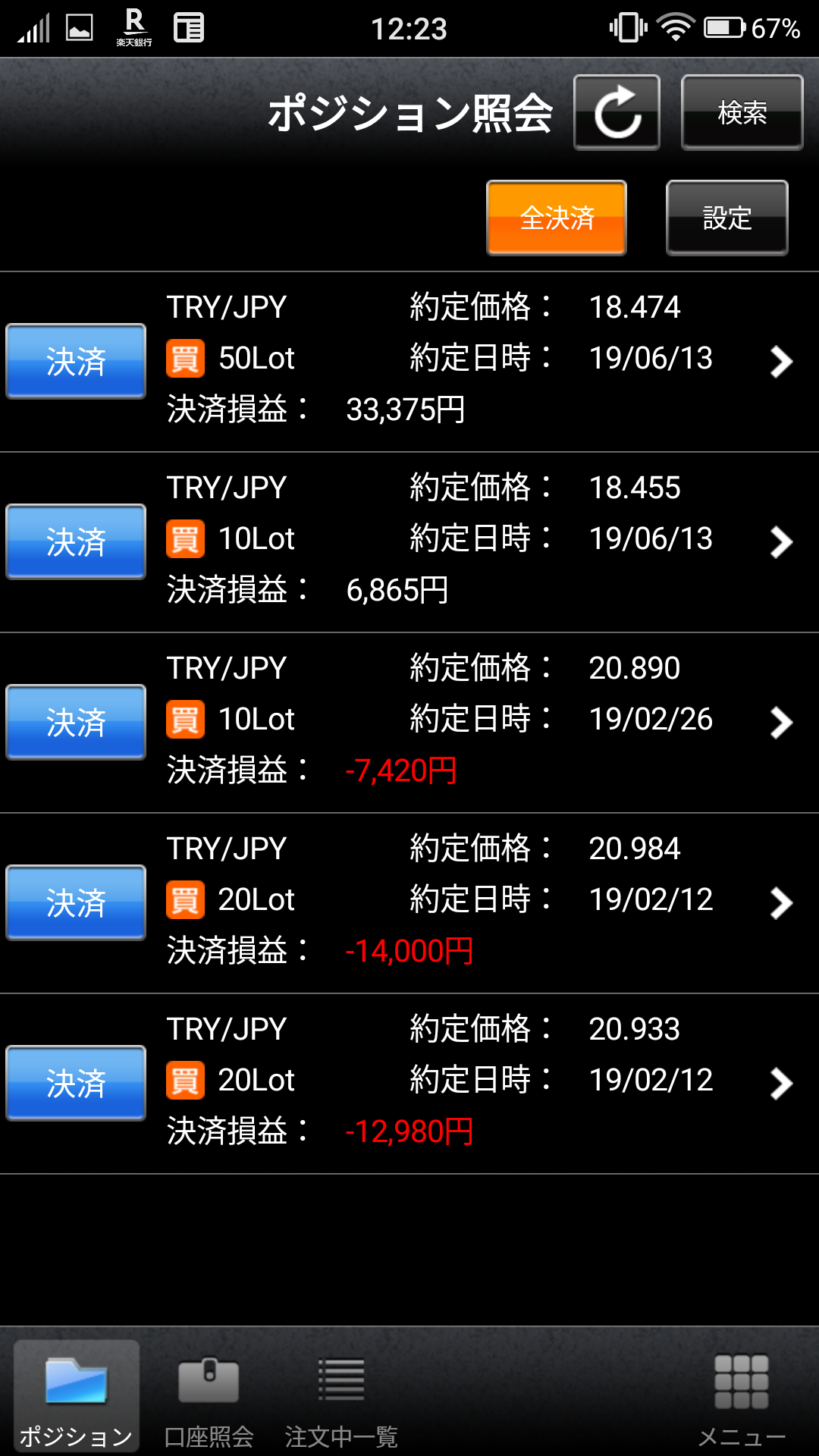819x1456 pixels.
Task: Refresh the position list
Action: click(x=617, y=112)
